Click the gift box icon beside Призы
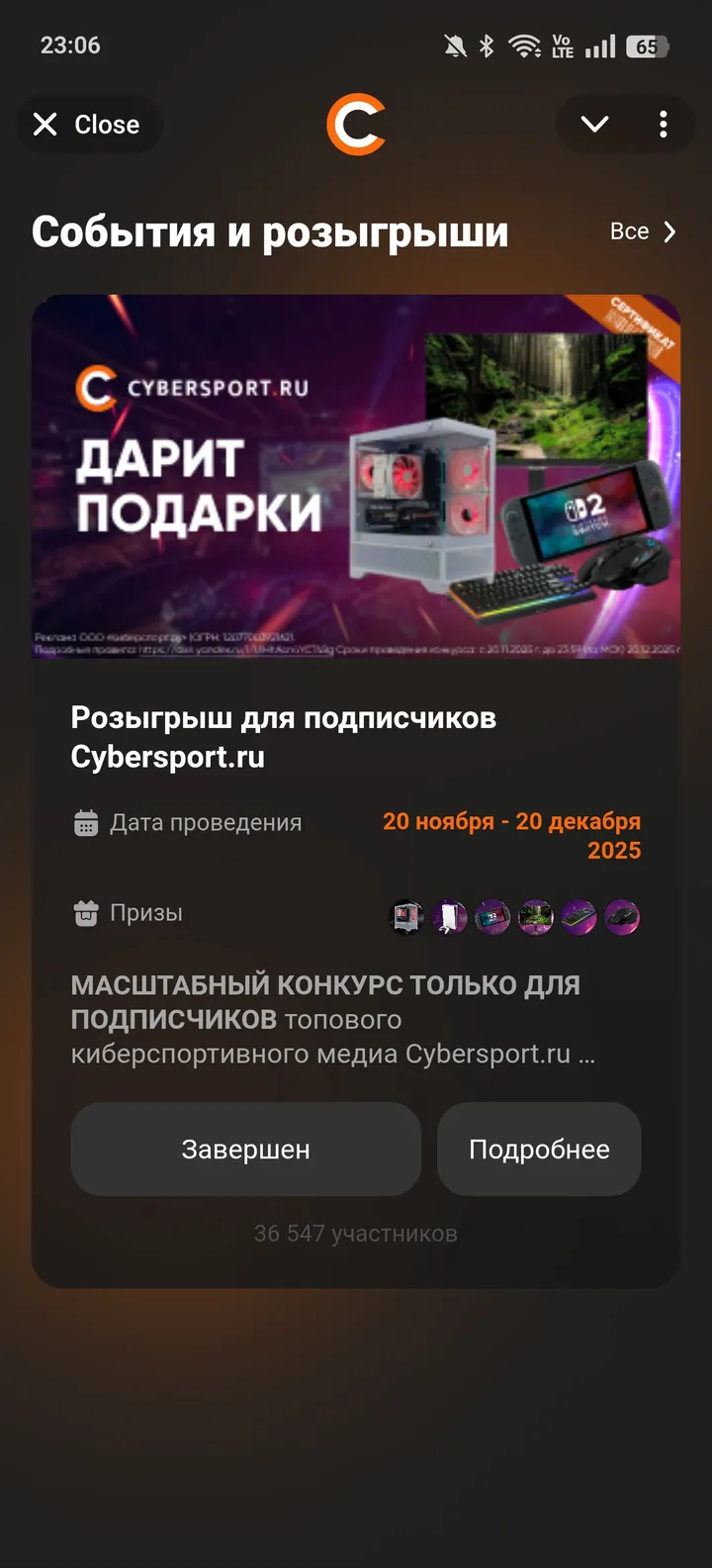Screen dimensions: 712x1568 coord(87,913)
